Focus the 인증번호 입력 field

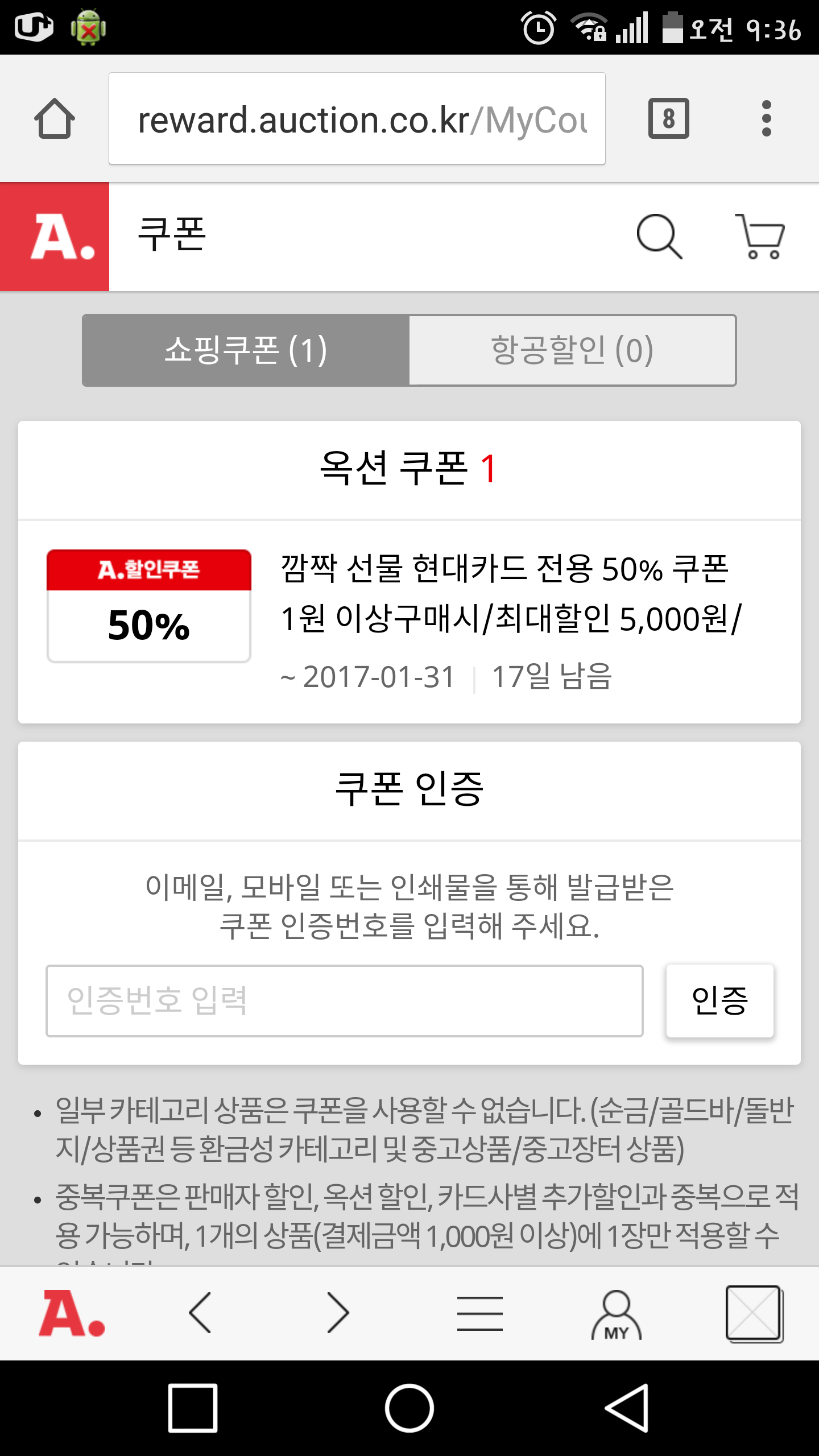click(x=345, y=1001)
